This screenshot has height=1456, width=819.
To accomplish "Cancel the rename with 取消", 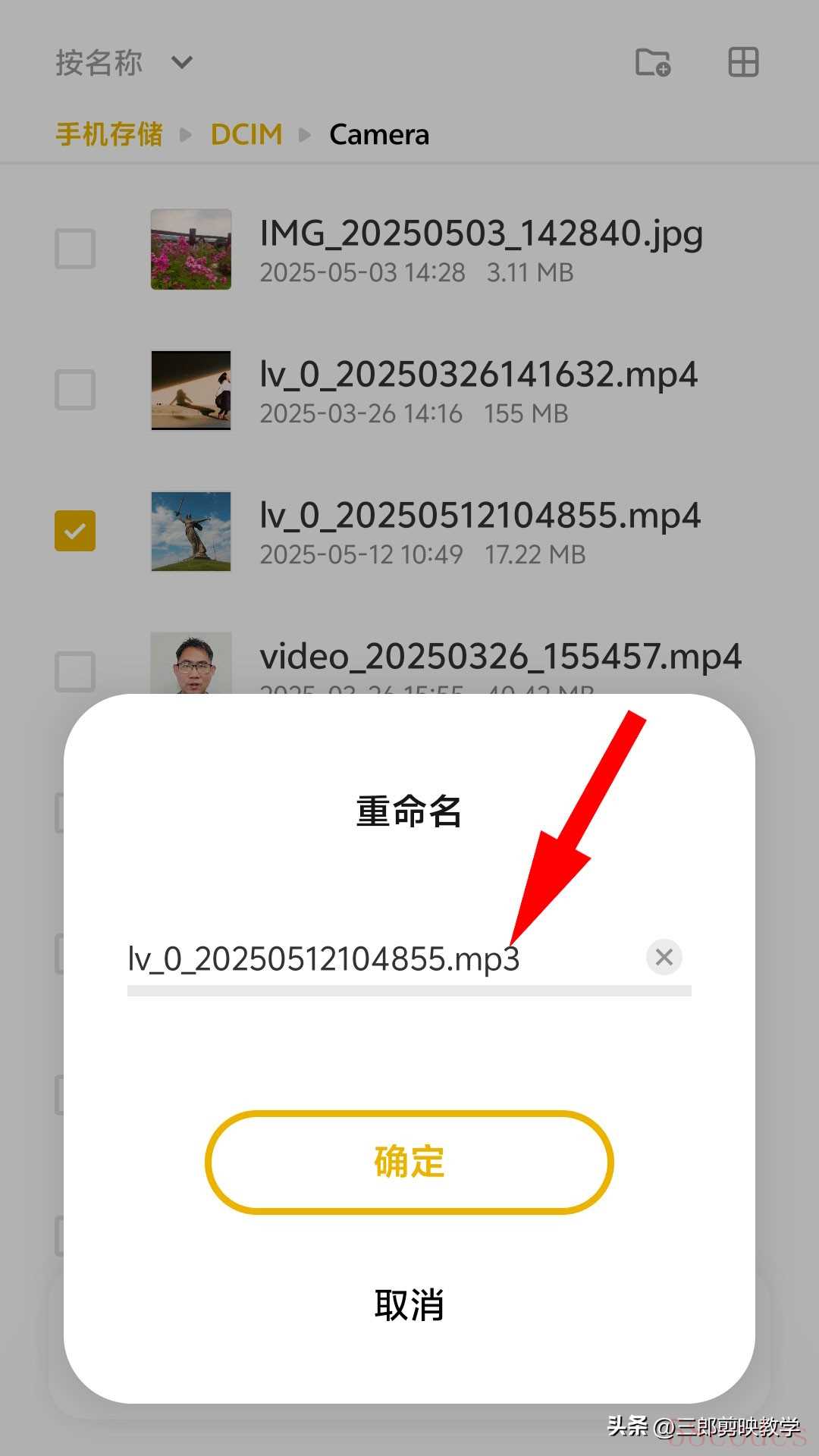I will (x=409, y=1305).
